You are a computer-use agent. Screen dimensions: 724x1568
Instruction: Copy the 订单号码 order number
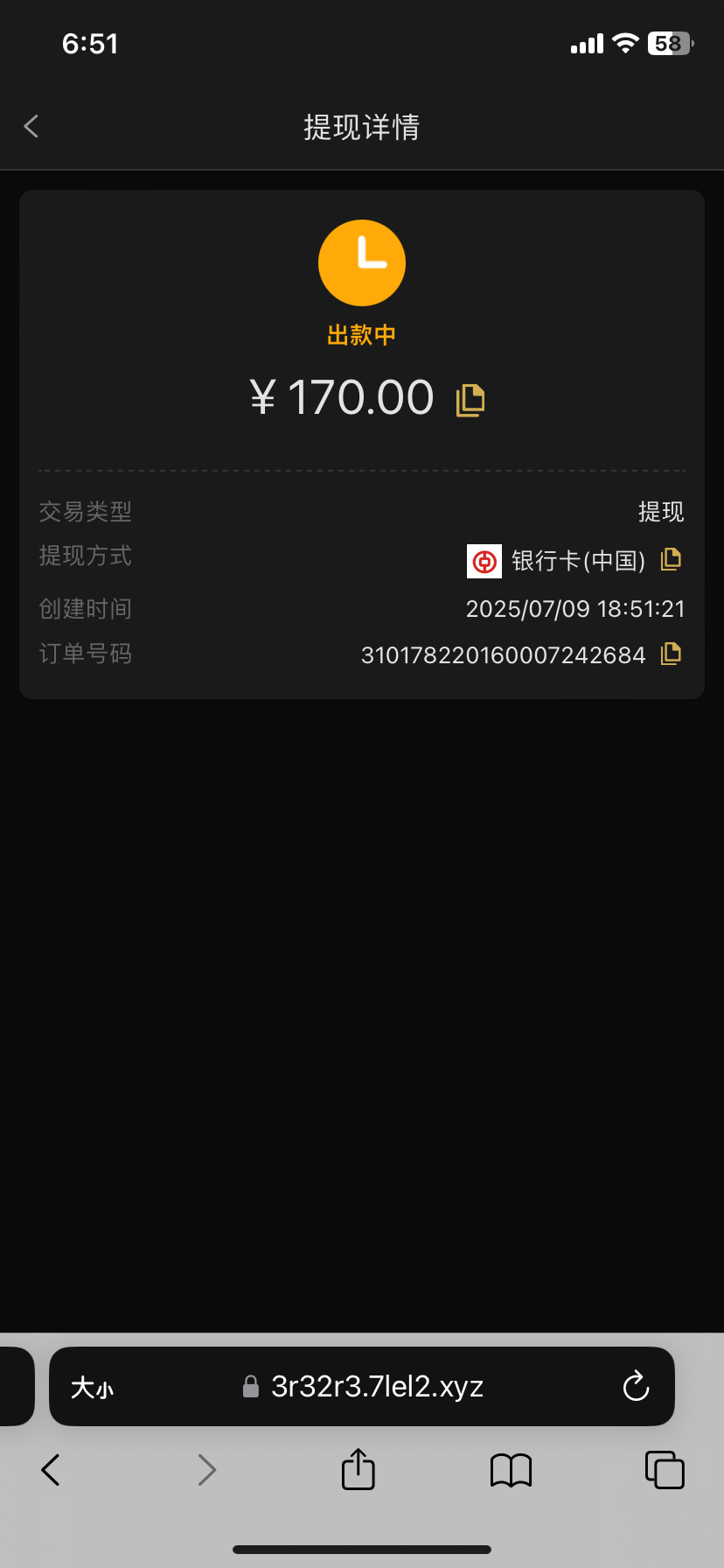click(671, 654)
